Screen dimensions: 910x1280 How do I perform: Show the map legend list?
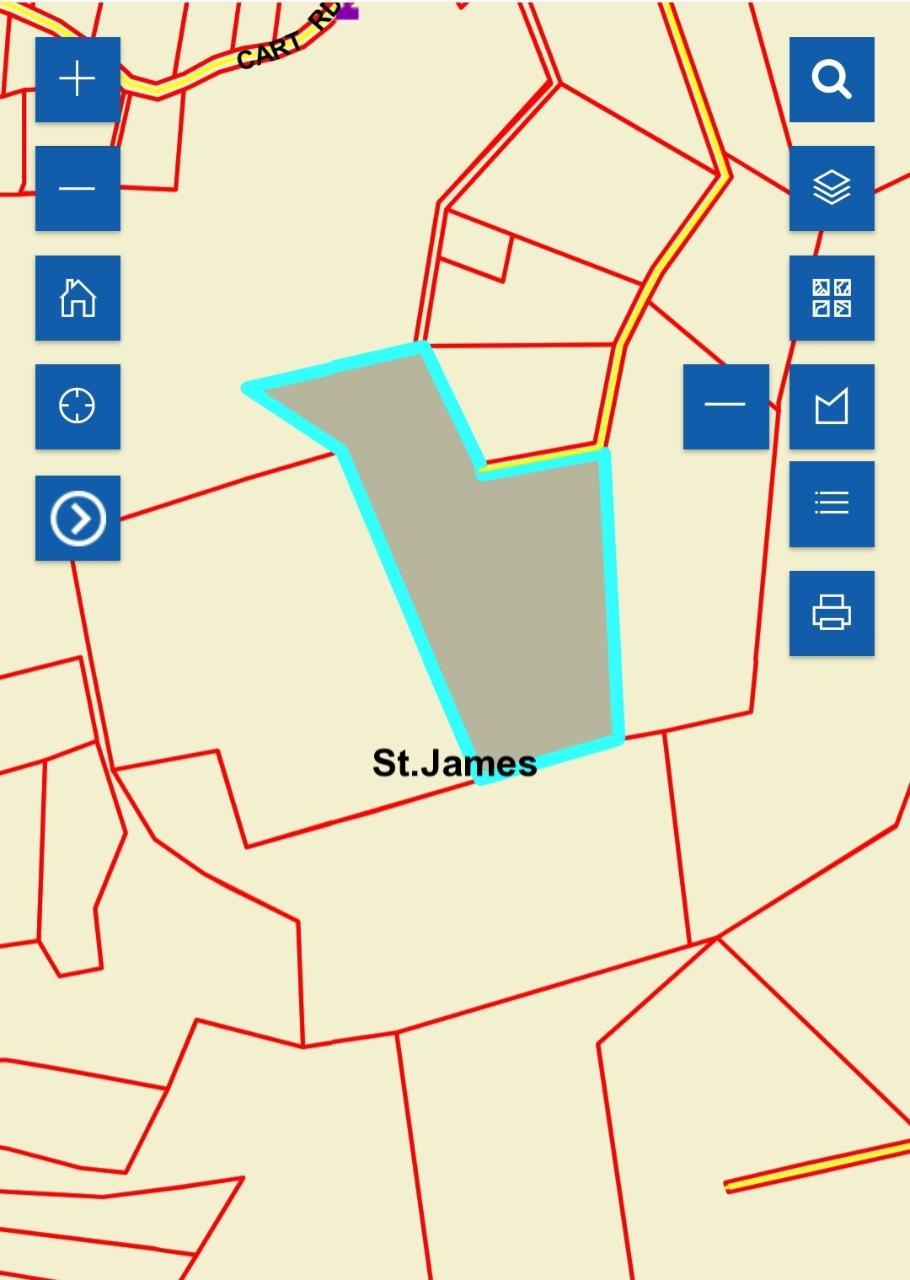pos(832,504)
